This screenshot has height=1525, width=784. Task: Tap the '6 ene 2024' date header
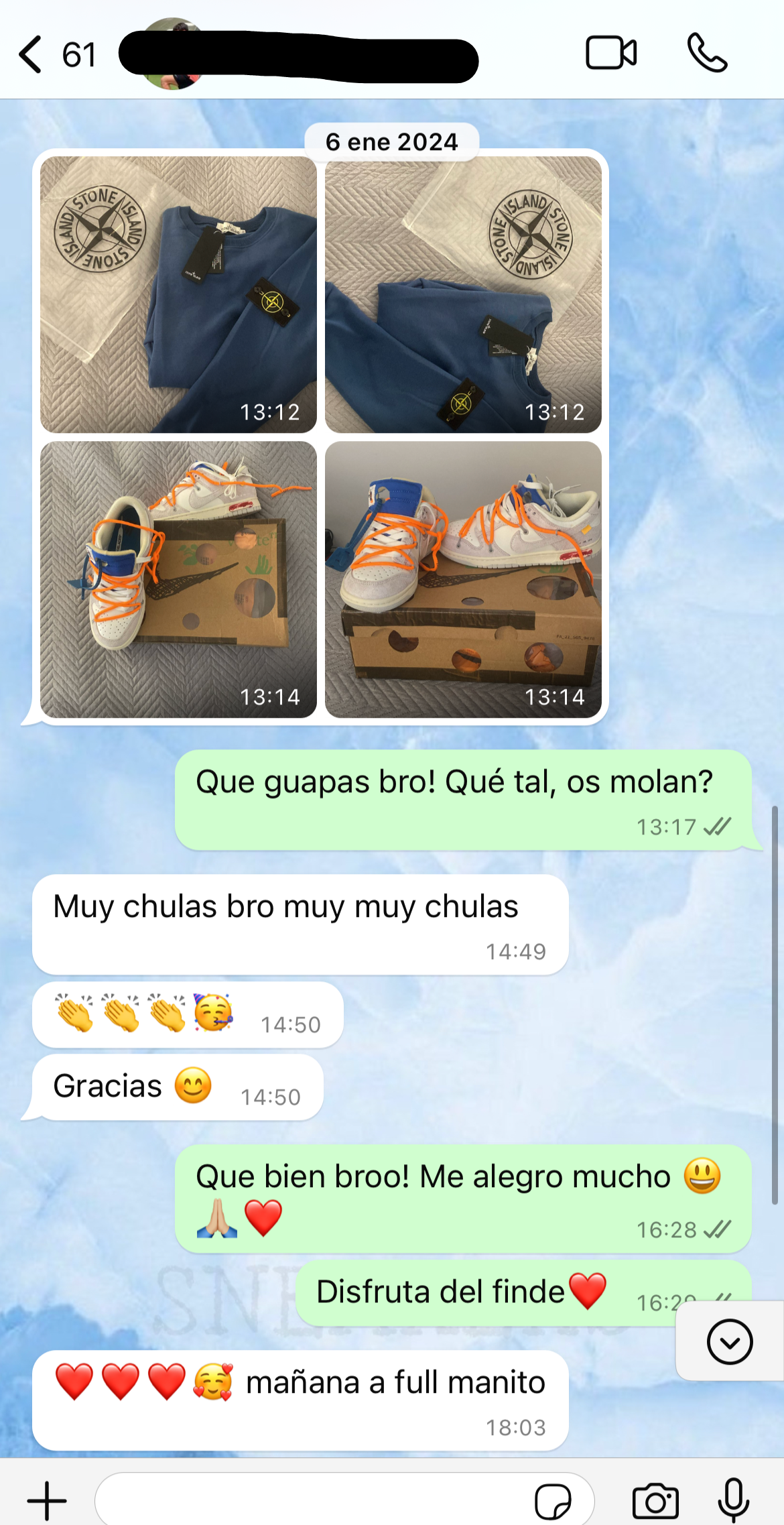[392, 141]
